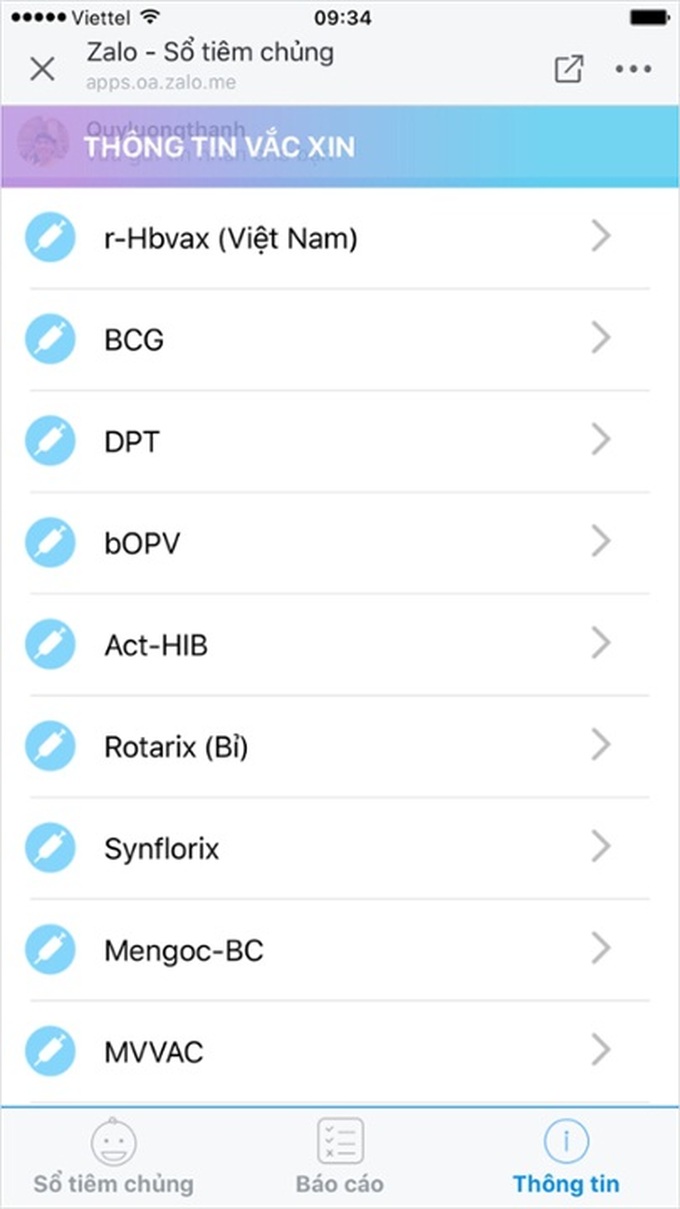Viewport: 680px width, 1209px height.
Task: Open the three-dot overflow menu
Action: tap(633, 69)
